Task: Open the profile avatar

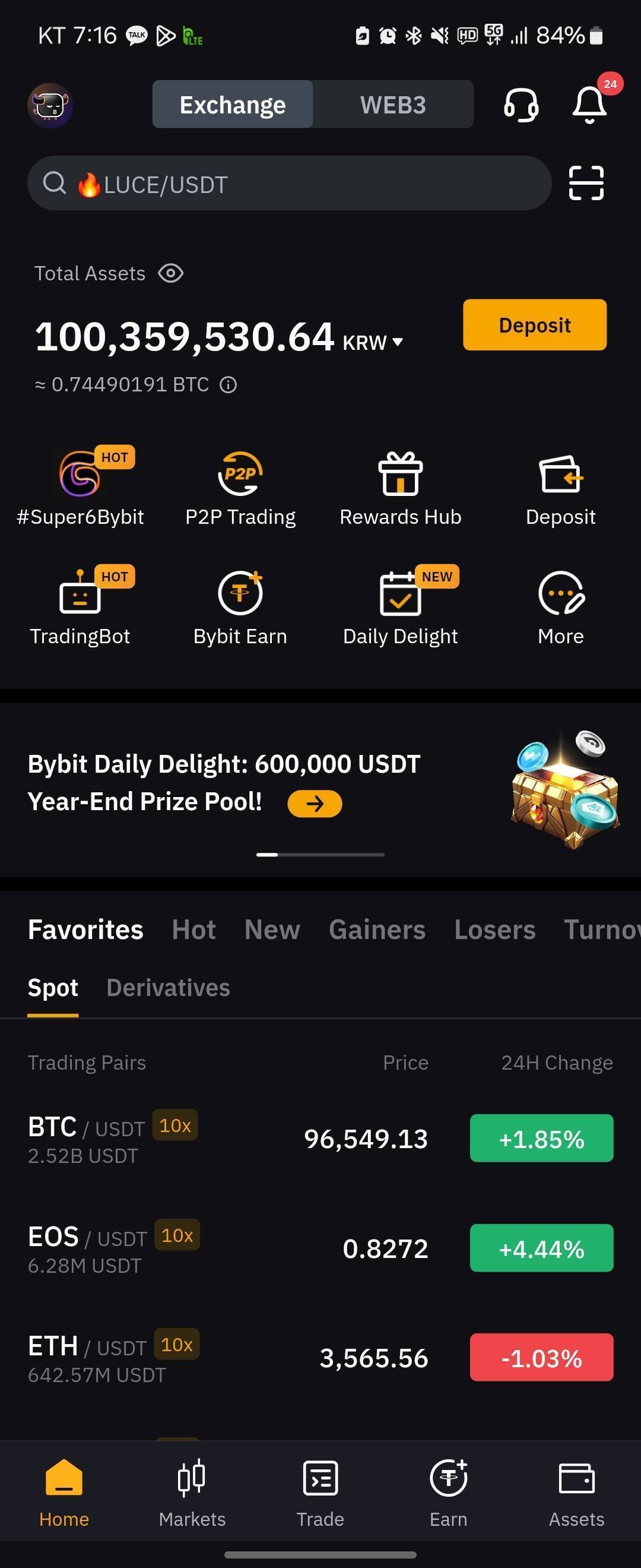Action: (x=50, y=105)
